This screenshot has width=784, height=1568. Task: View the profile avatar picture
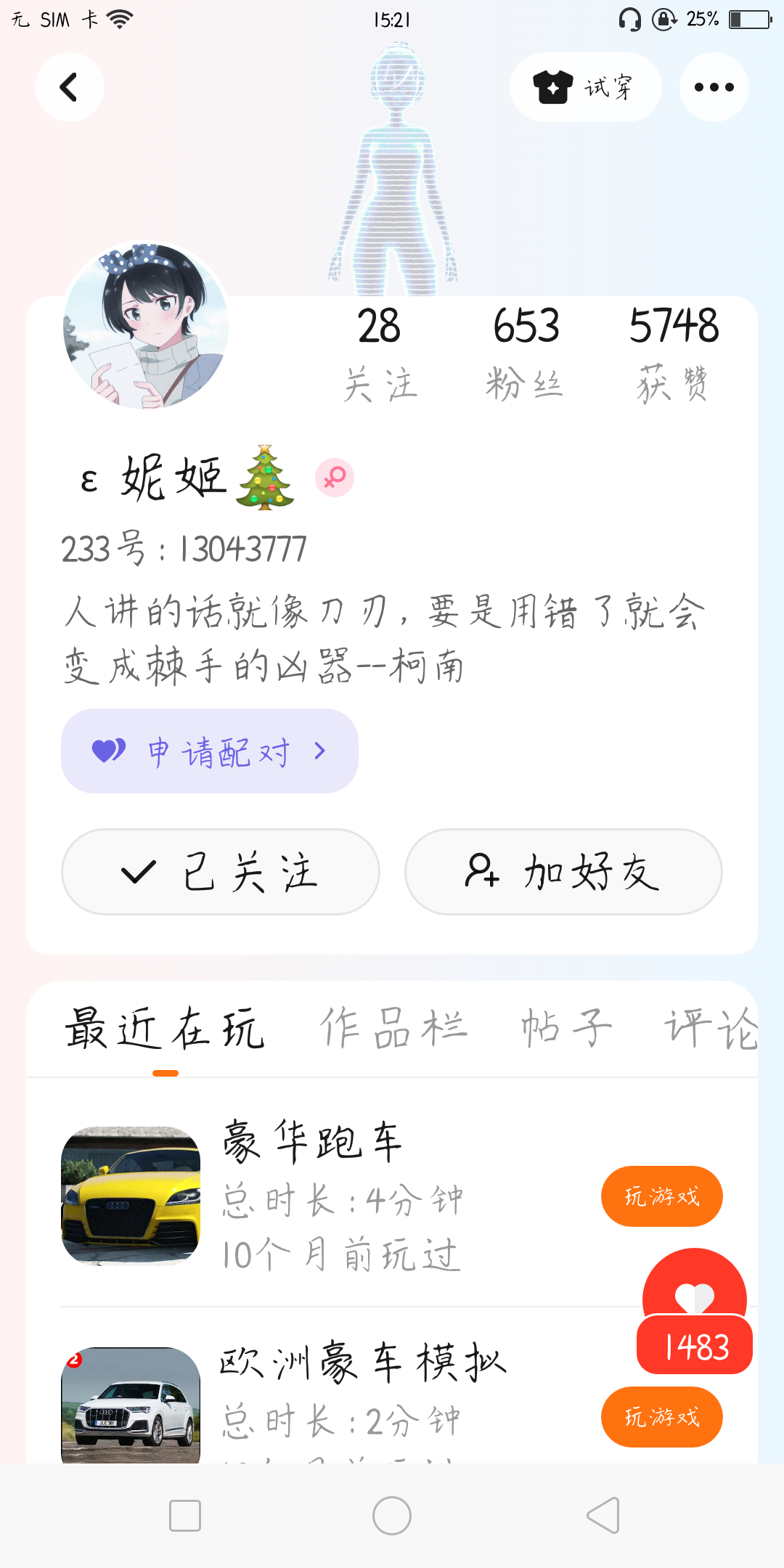(146, 326)
